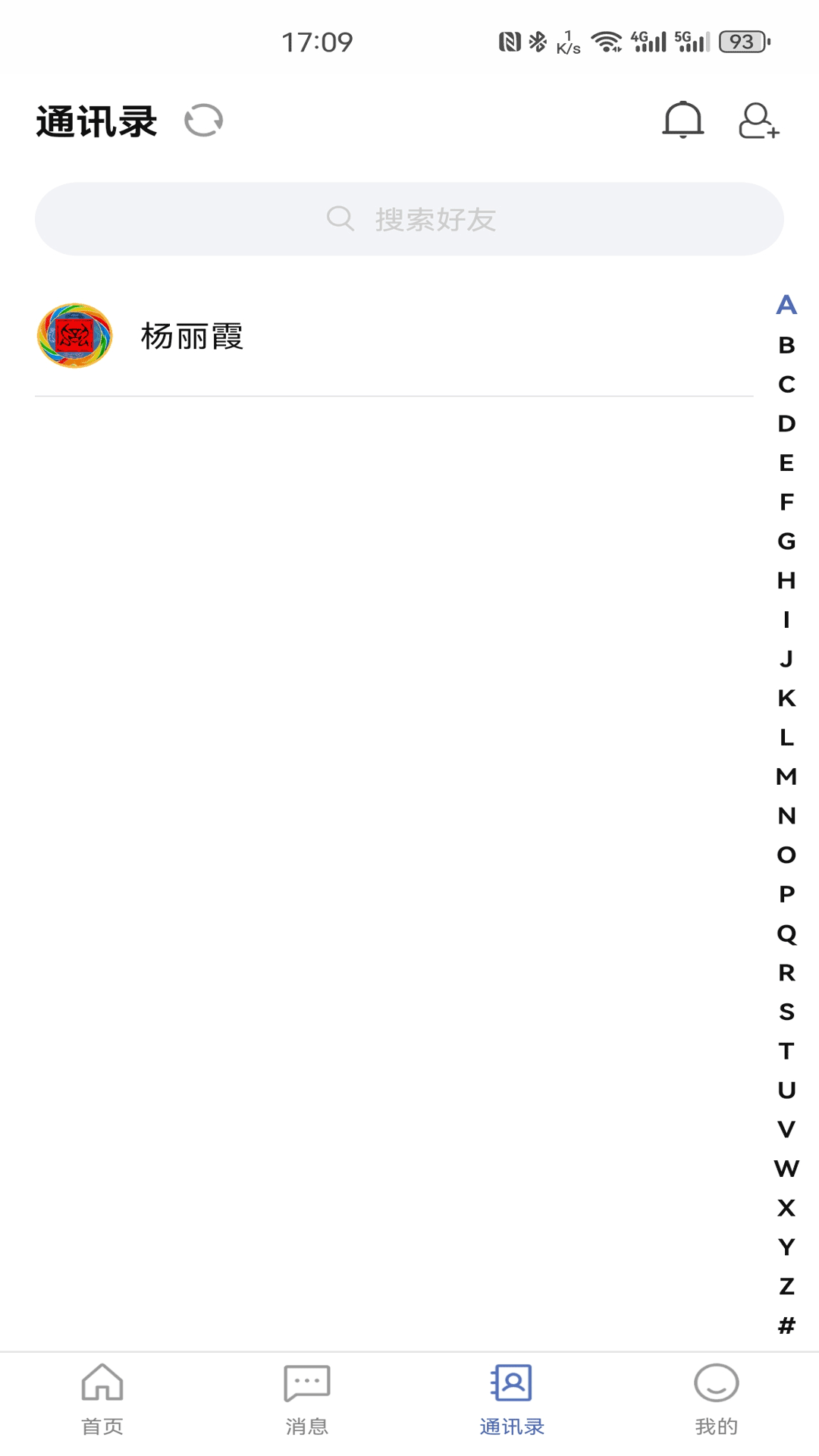Tap the refresh icon beside 通讯录 title
The height and width of the screenshot is (1456, 819).
[x=204, y=121]
